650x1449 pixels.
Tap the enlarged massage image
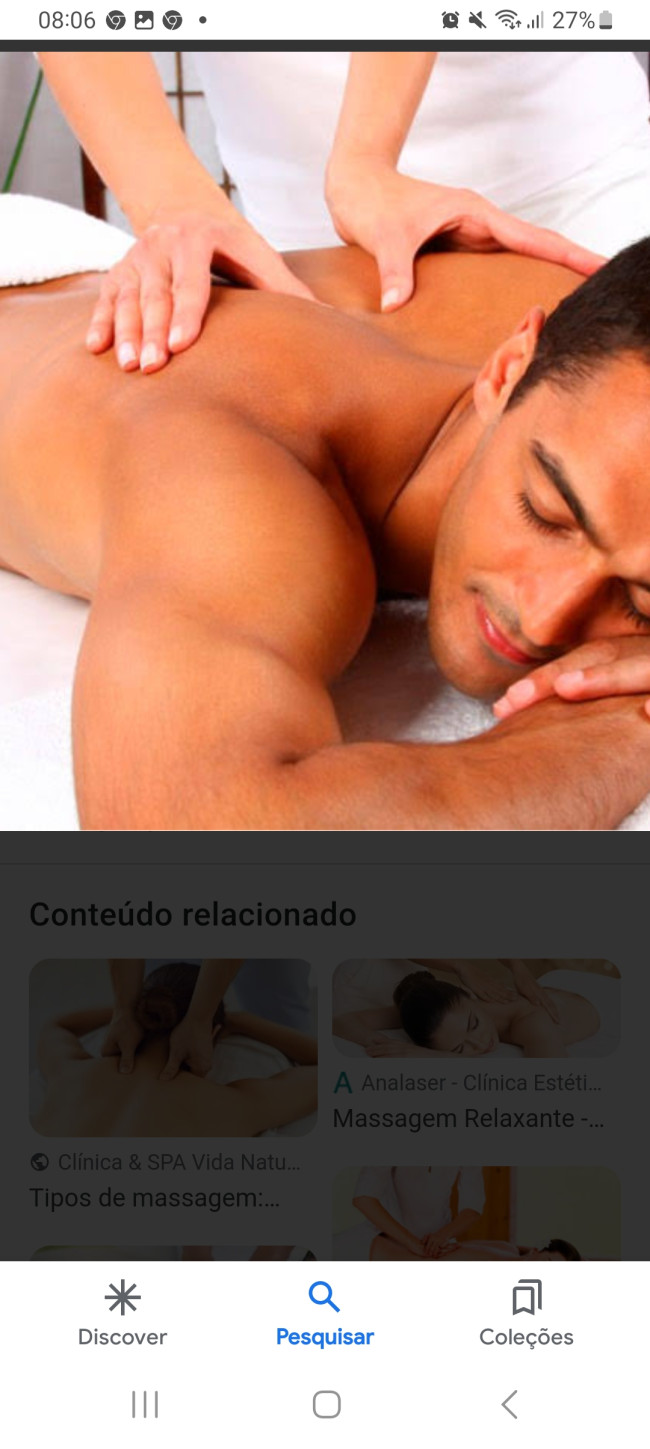click(325, 440)
